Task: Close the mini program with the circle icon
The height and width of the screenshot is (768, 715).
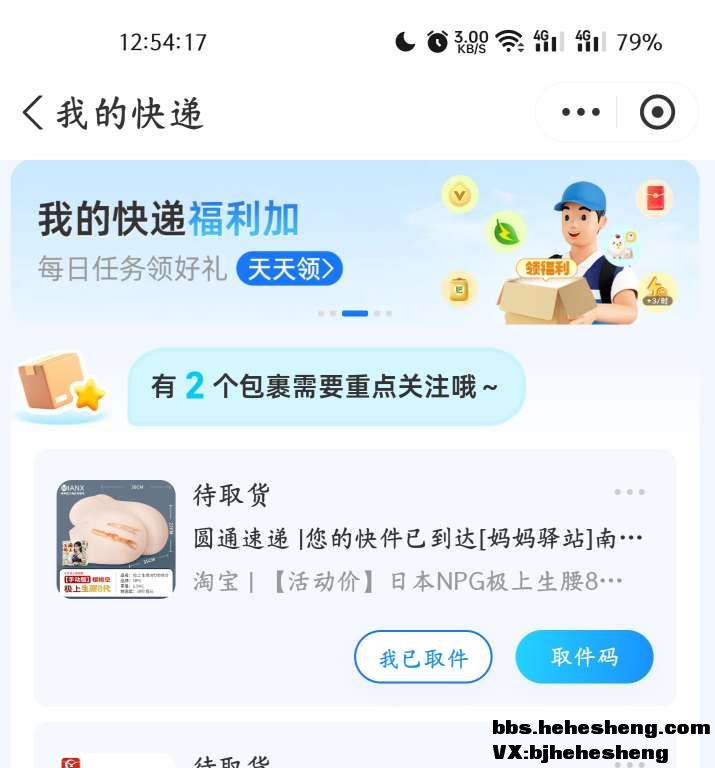Action: [657, 112]
